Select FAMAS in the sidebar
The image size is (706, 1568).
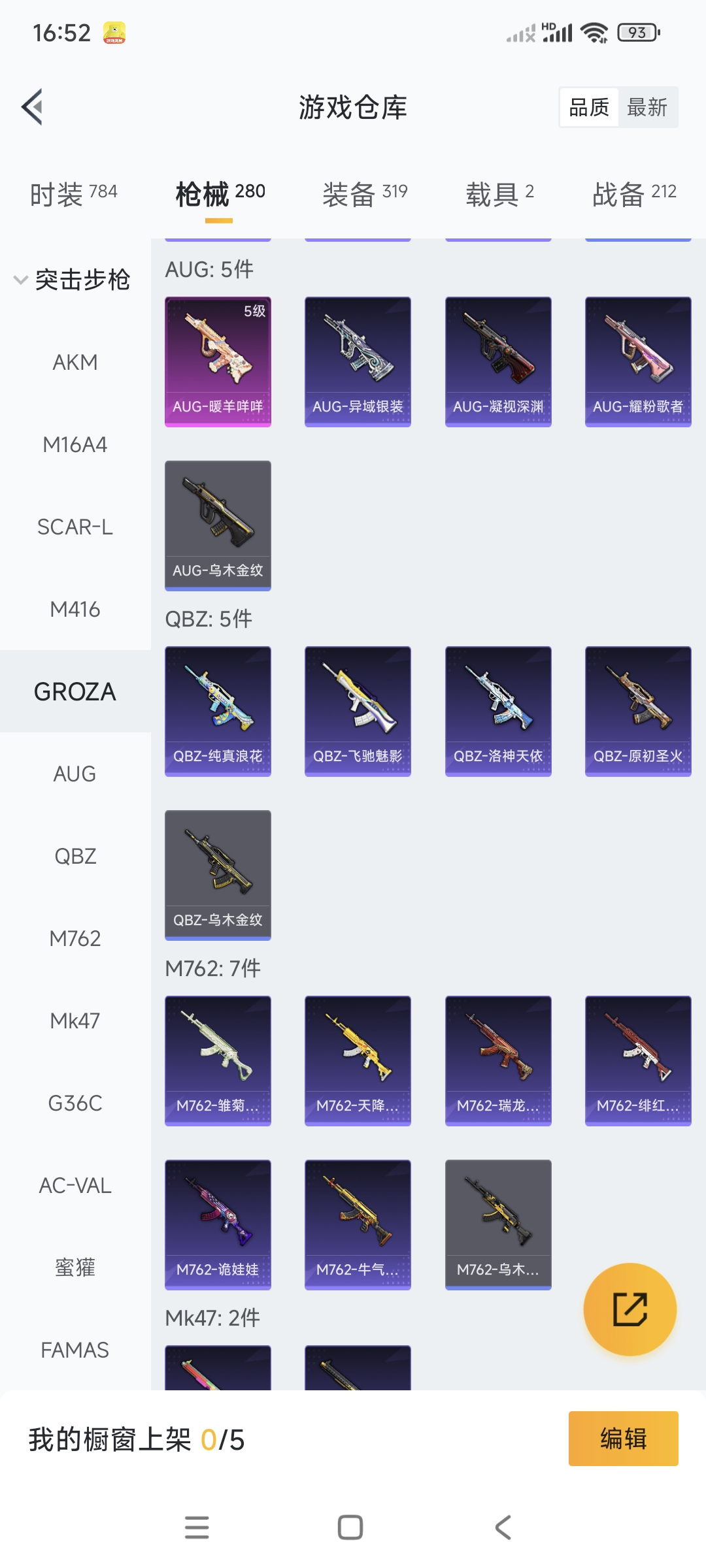pyautogui.click(x=75, y=1350)
